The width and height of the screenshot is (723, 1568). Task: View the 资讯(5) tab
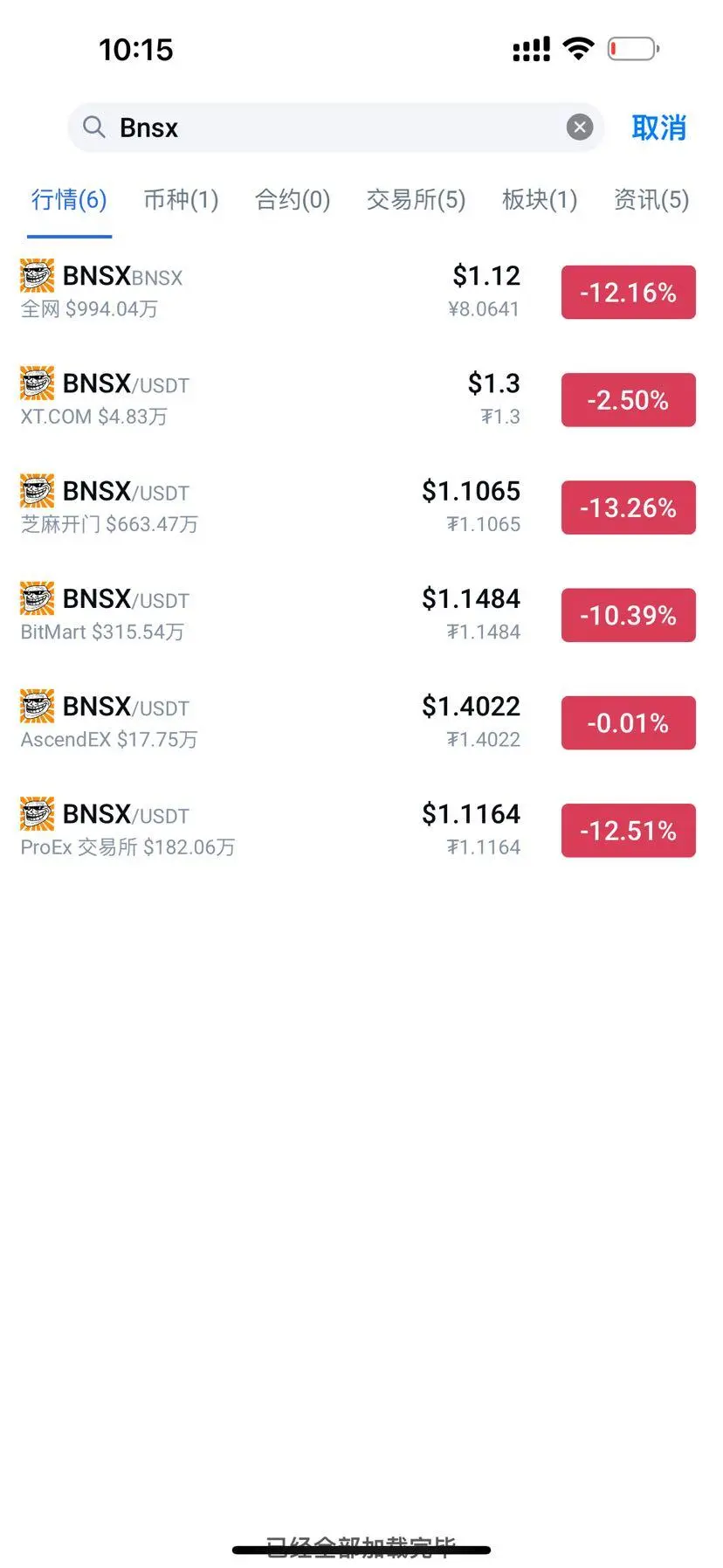click(651, 200)
